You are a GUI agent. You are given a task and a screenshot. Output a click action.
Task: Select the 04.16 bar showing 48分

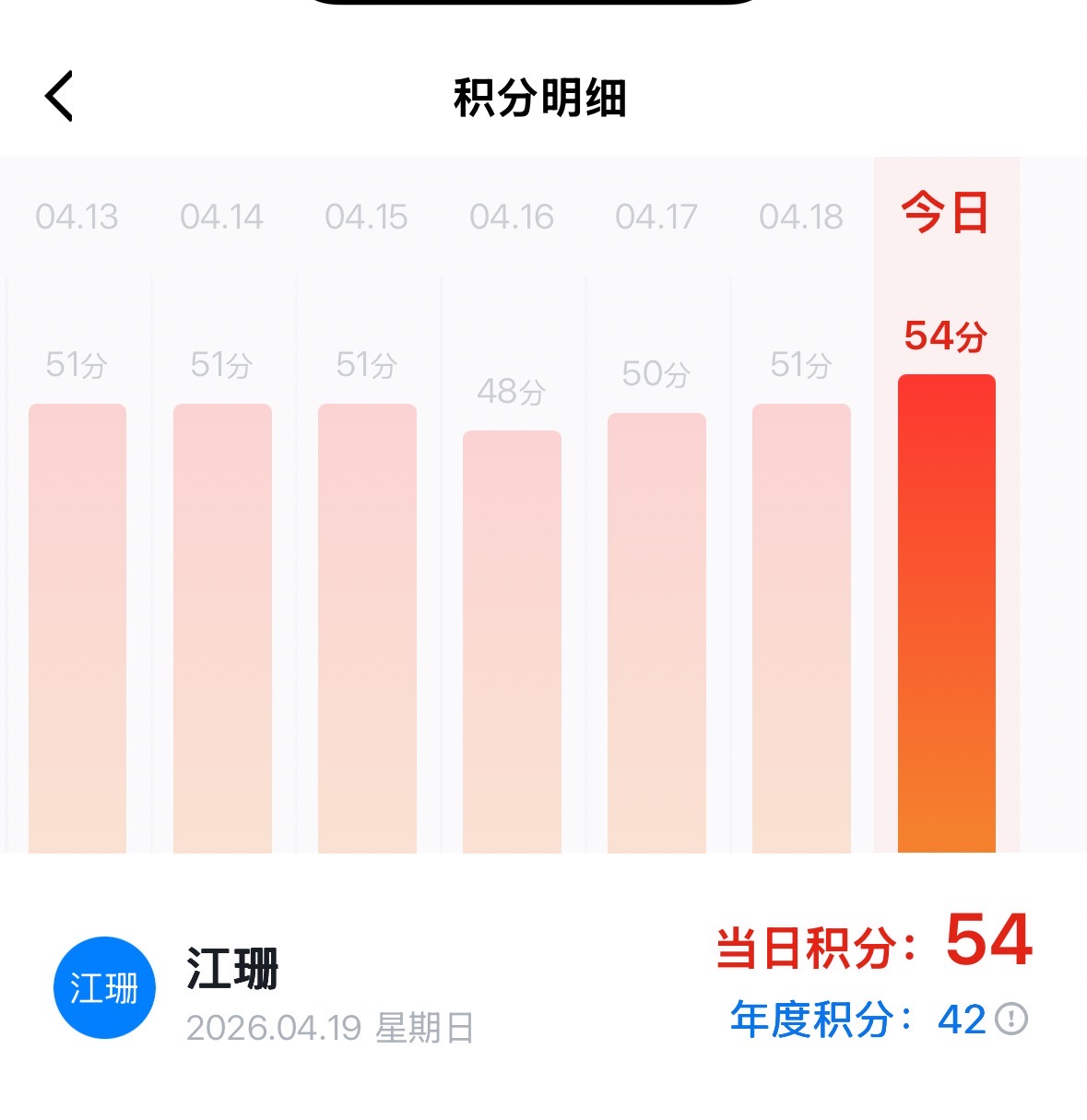[512, 642]
